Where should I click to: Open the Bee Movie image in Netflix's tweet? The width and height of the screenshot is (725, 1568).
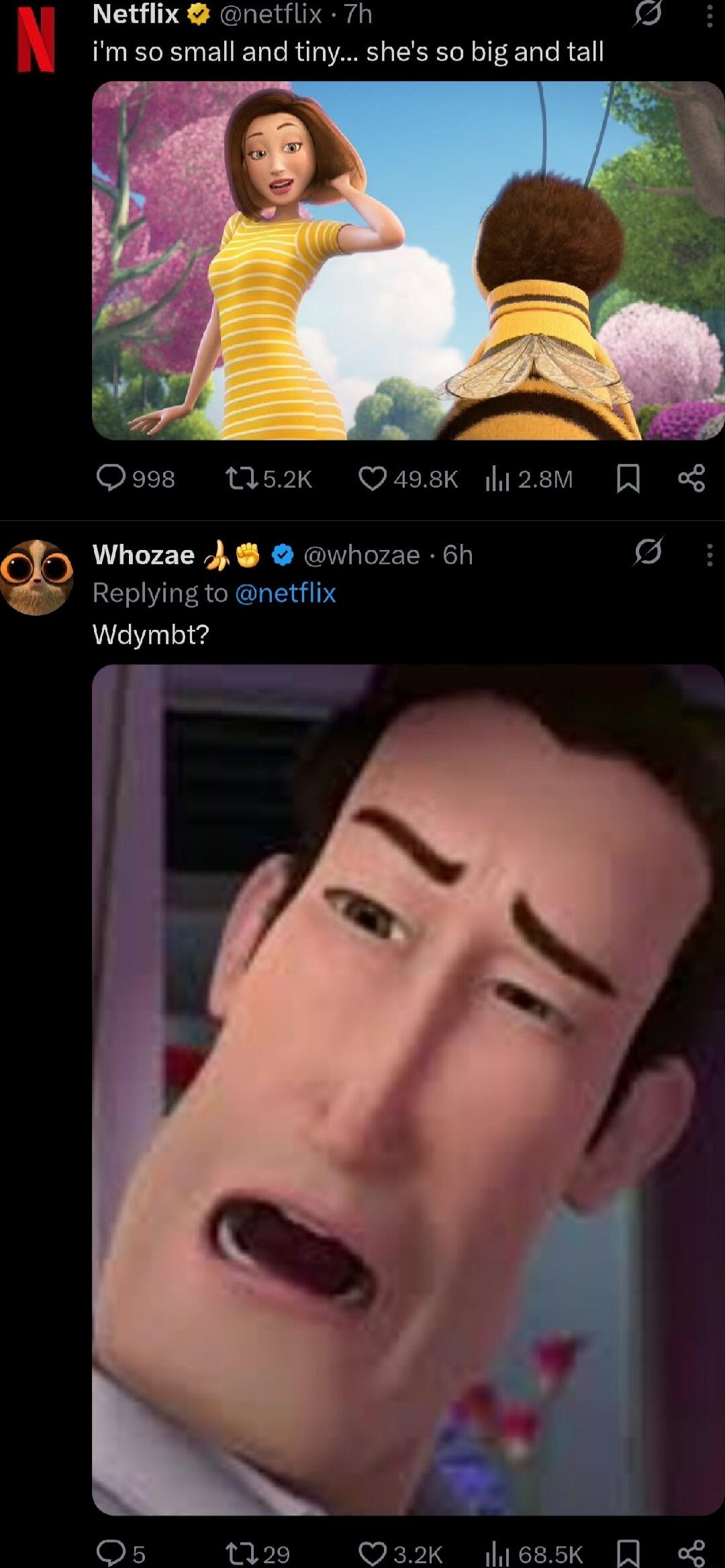pos(407,261)
